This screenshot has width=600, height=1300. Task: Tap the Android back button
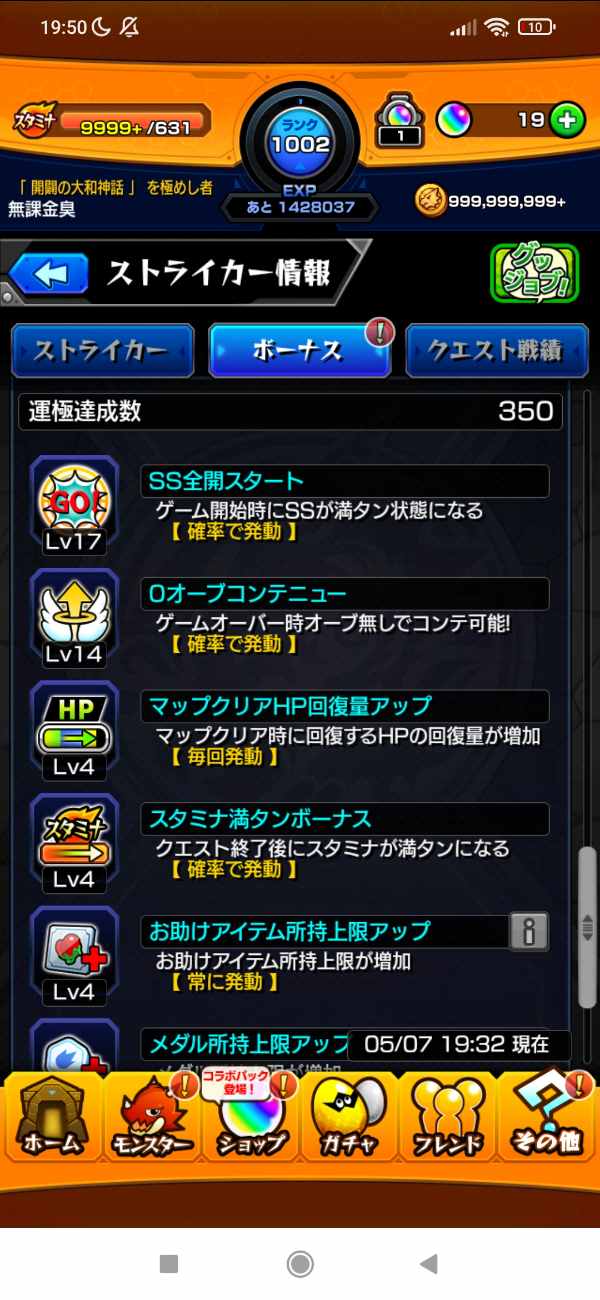429,1265
